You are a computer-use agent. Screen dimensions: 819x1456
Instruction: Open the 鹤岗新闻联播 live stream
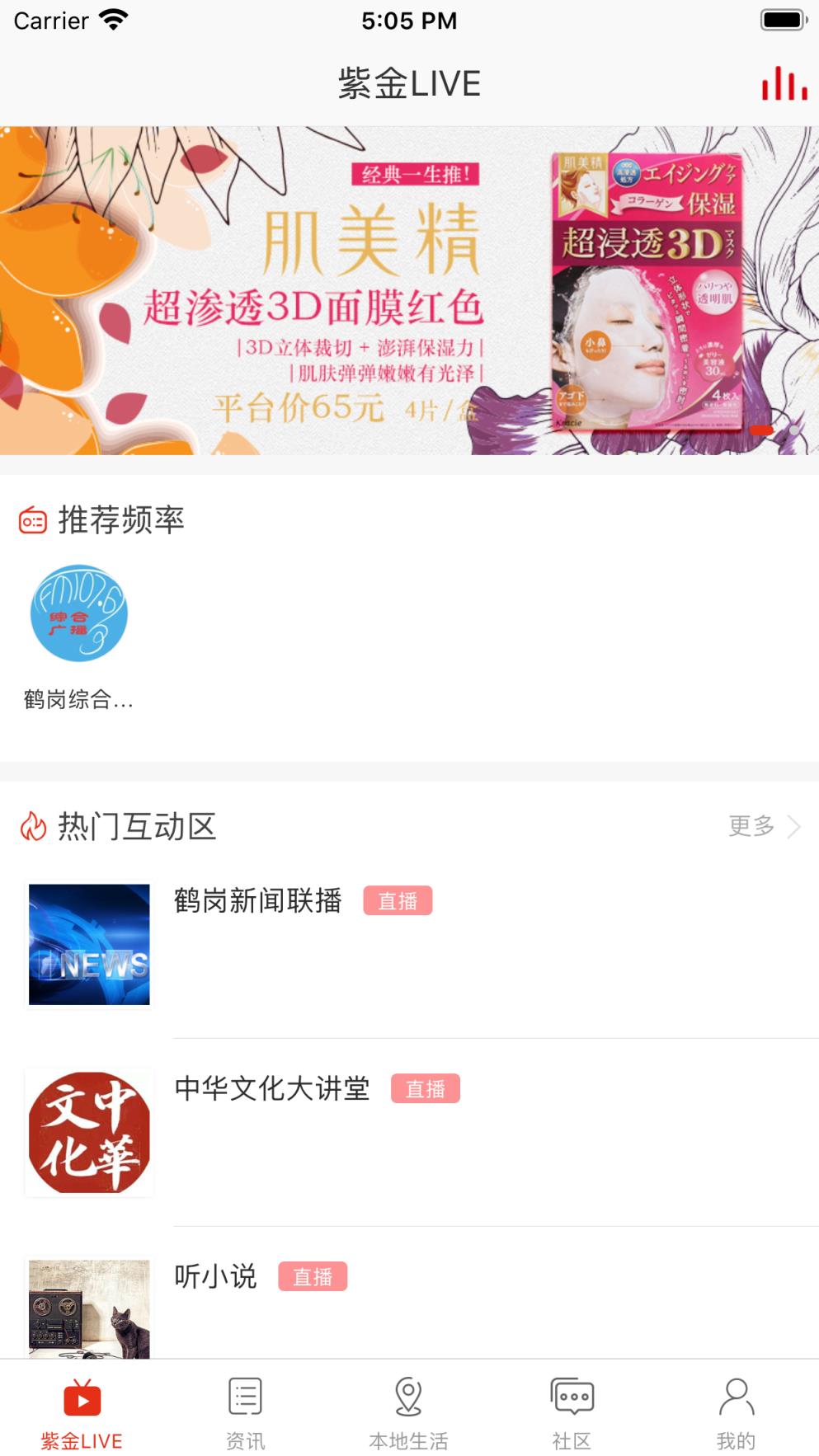259,901
